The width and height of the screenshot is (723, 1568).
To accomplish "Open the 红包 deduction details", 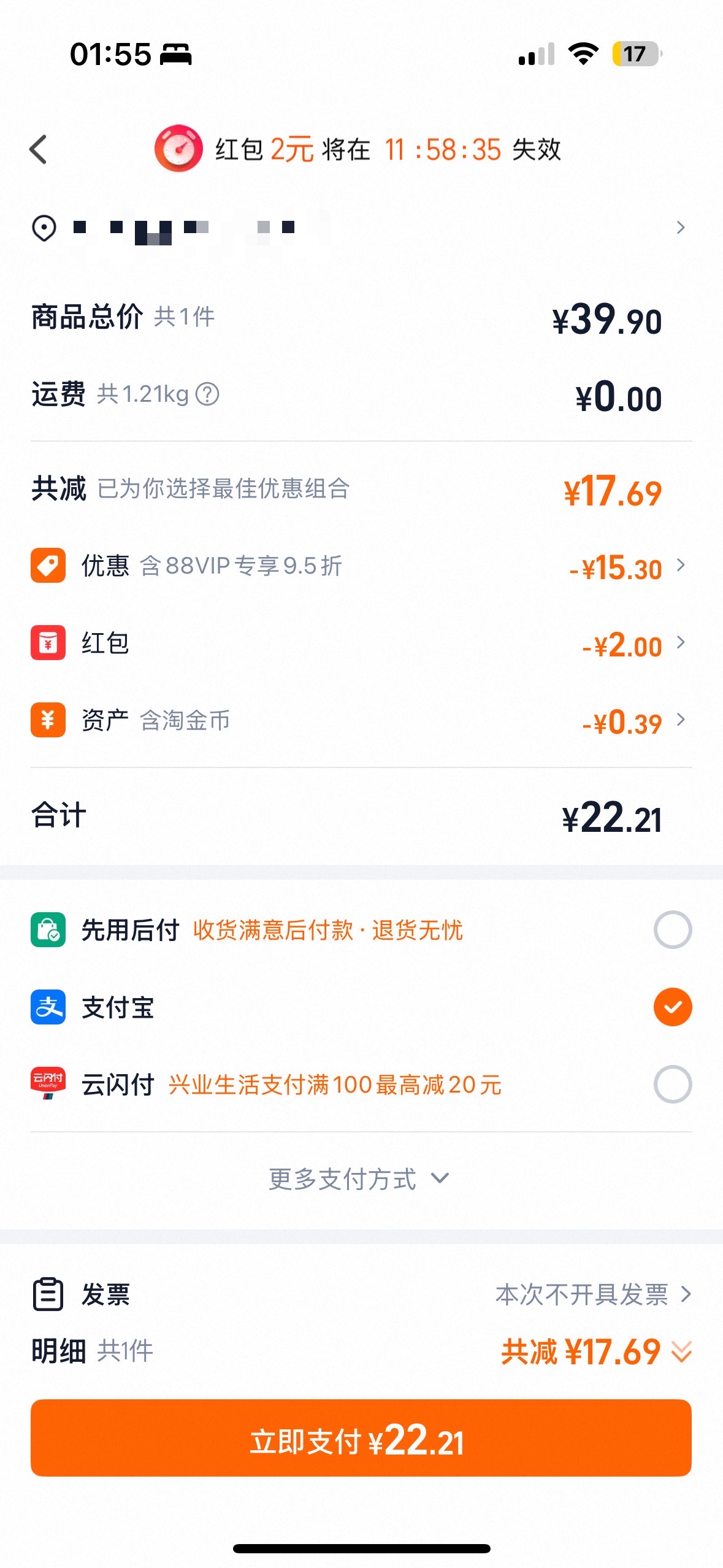I will pos(361,643).
